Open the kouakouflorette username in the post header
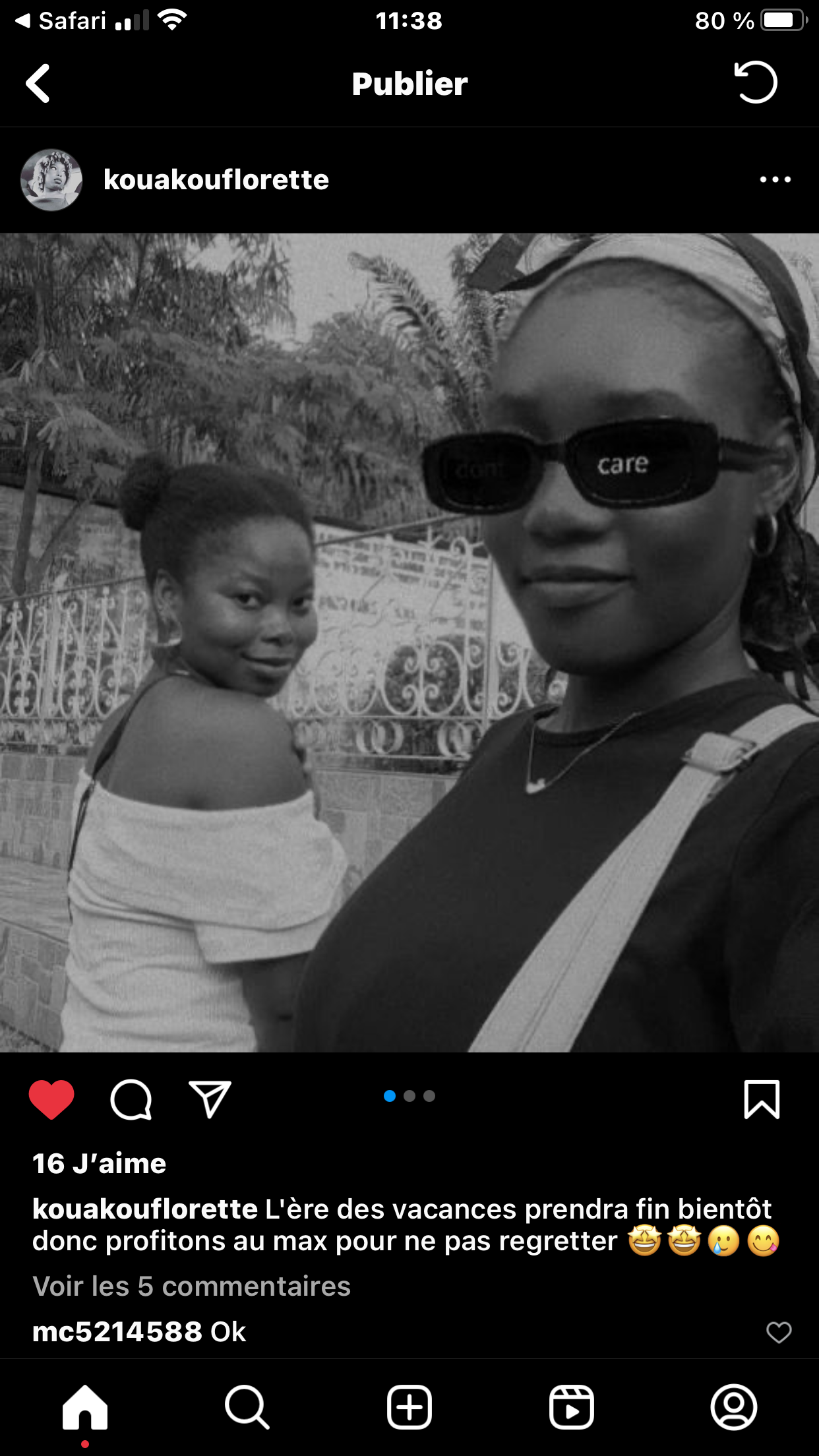Viewport: 819px width, 1456px height. pos(216,179)
